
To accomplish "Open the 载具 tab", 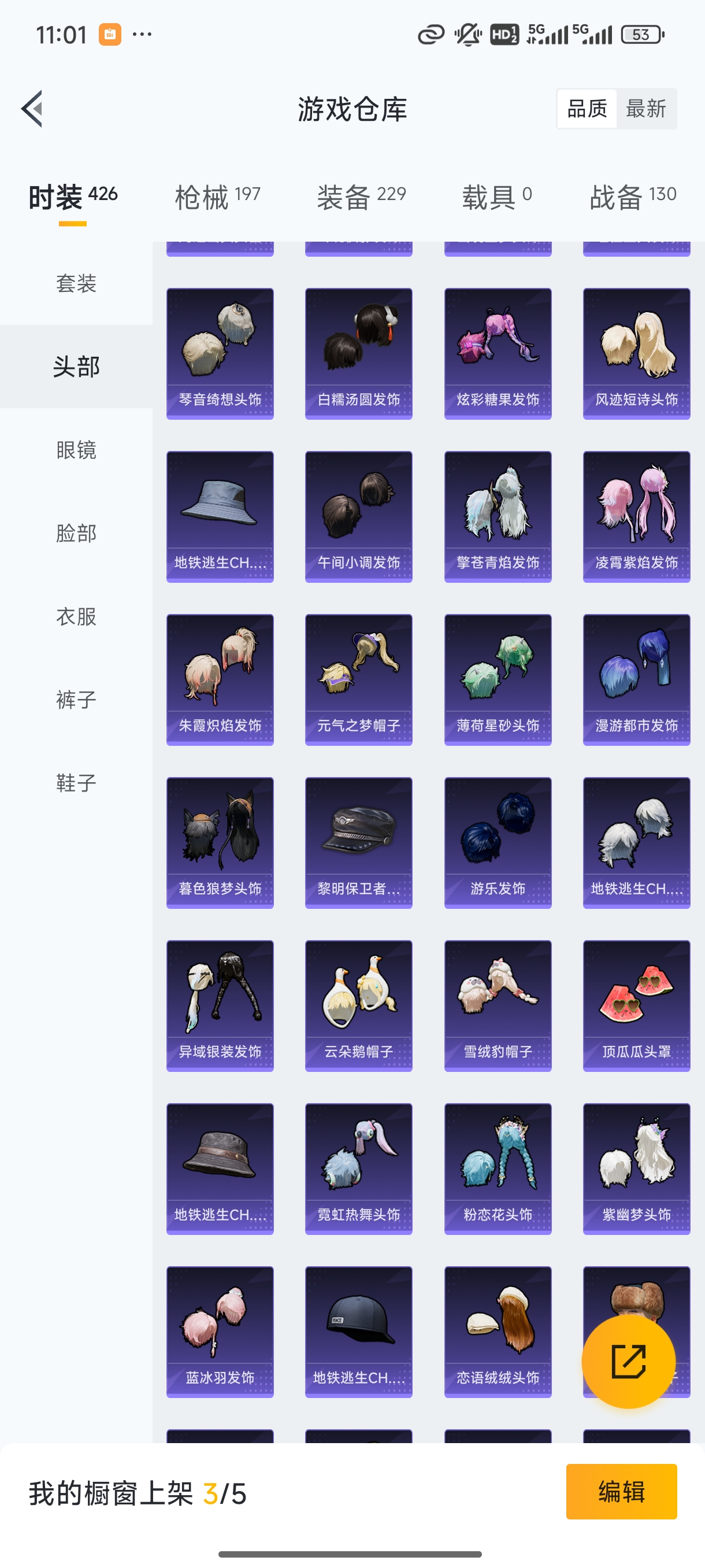I will (496, 197).
